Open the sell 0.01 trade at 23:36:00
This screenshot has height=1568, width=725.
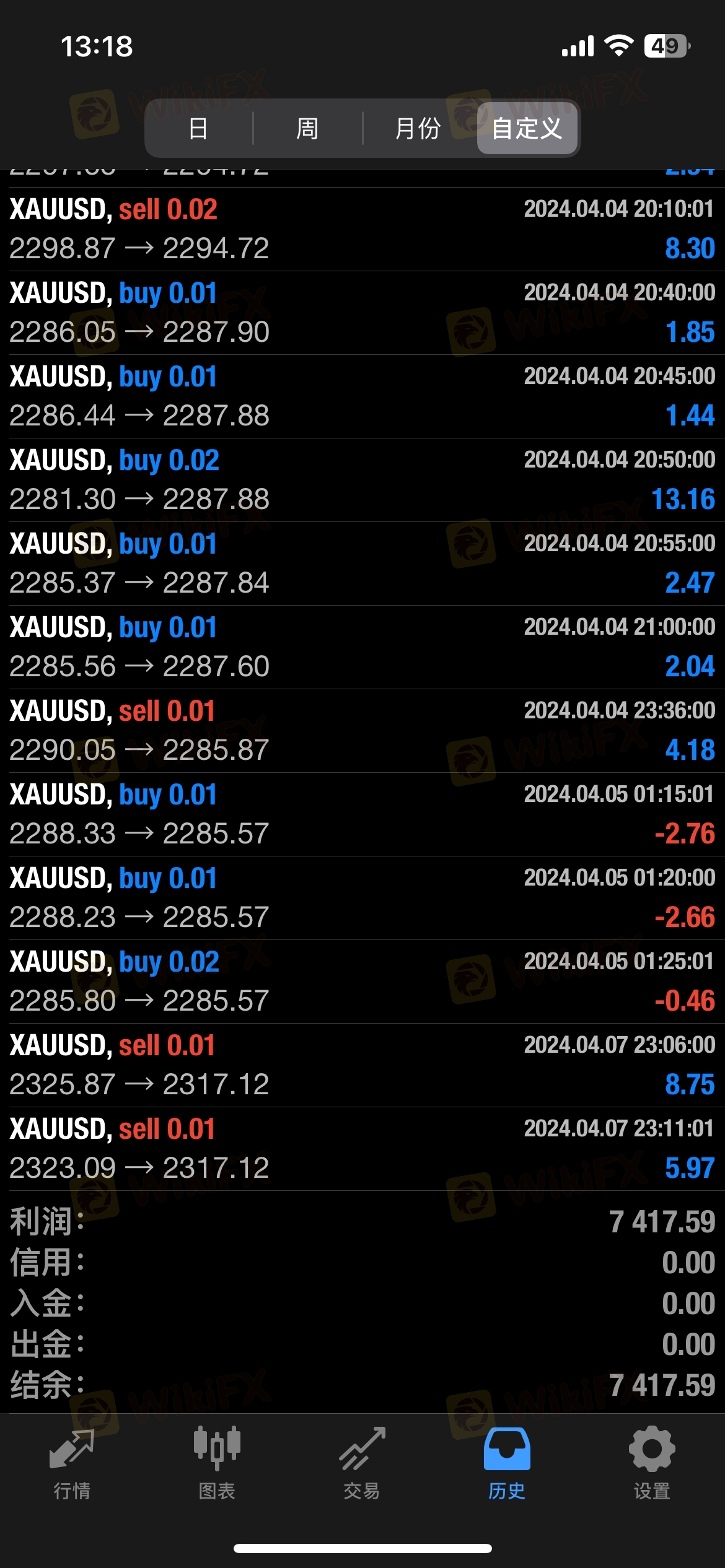click(362, 731)
